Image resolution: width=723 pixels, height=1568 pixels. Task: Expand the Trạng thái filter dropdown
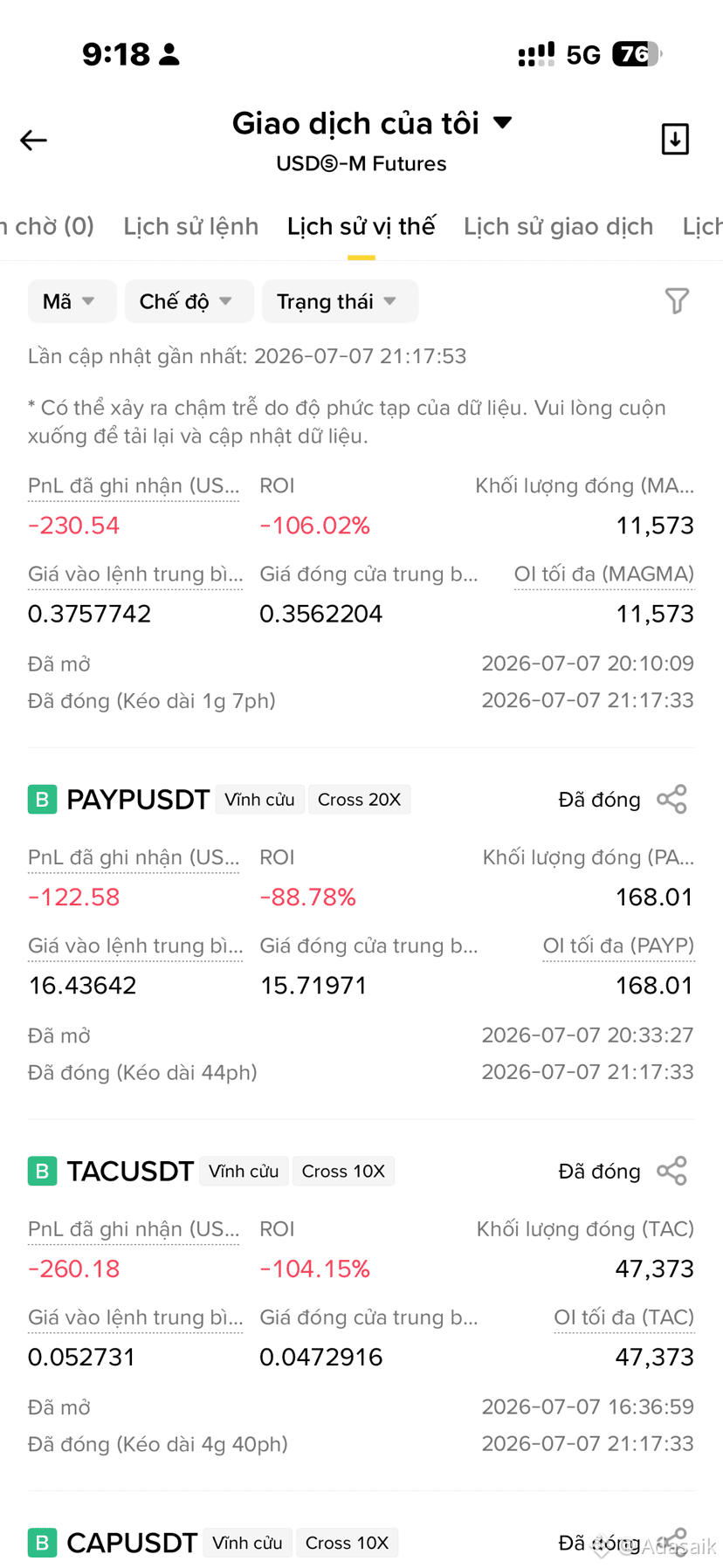(x=340, y=301)
